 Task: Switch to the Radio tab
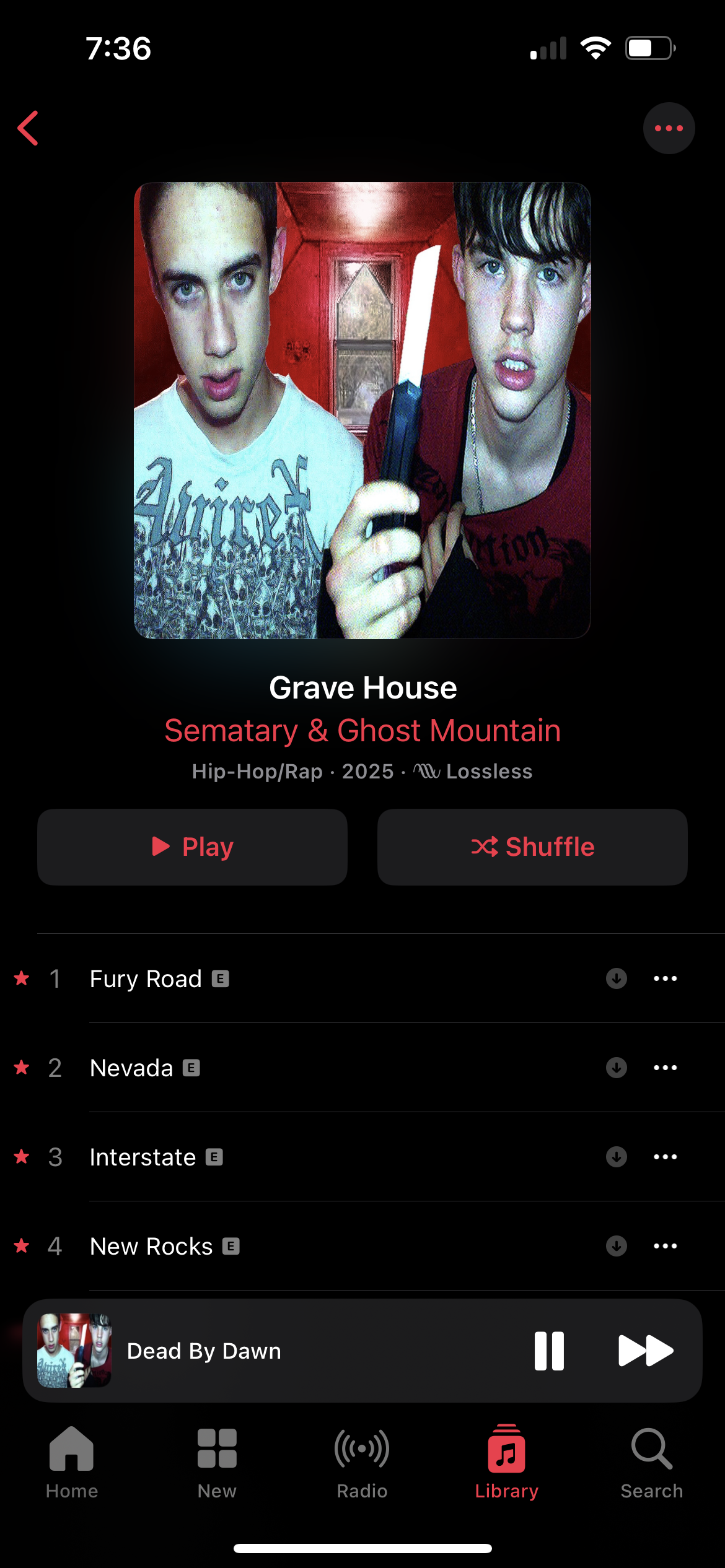click(362, 1462)
